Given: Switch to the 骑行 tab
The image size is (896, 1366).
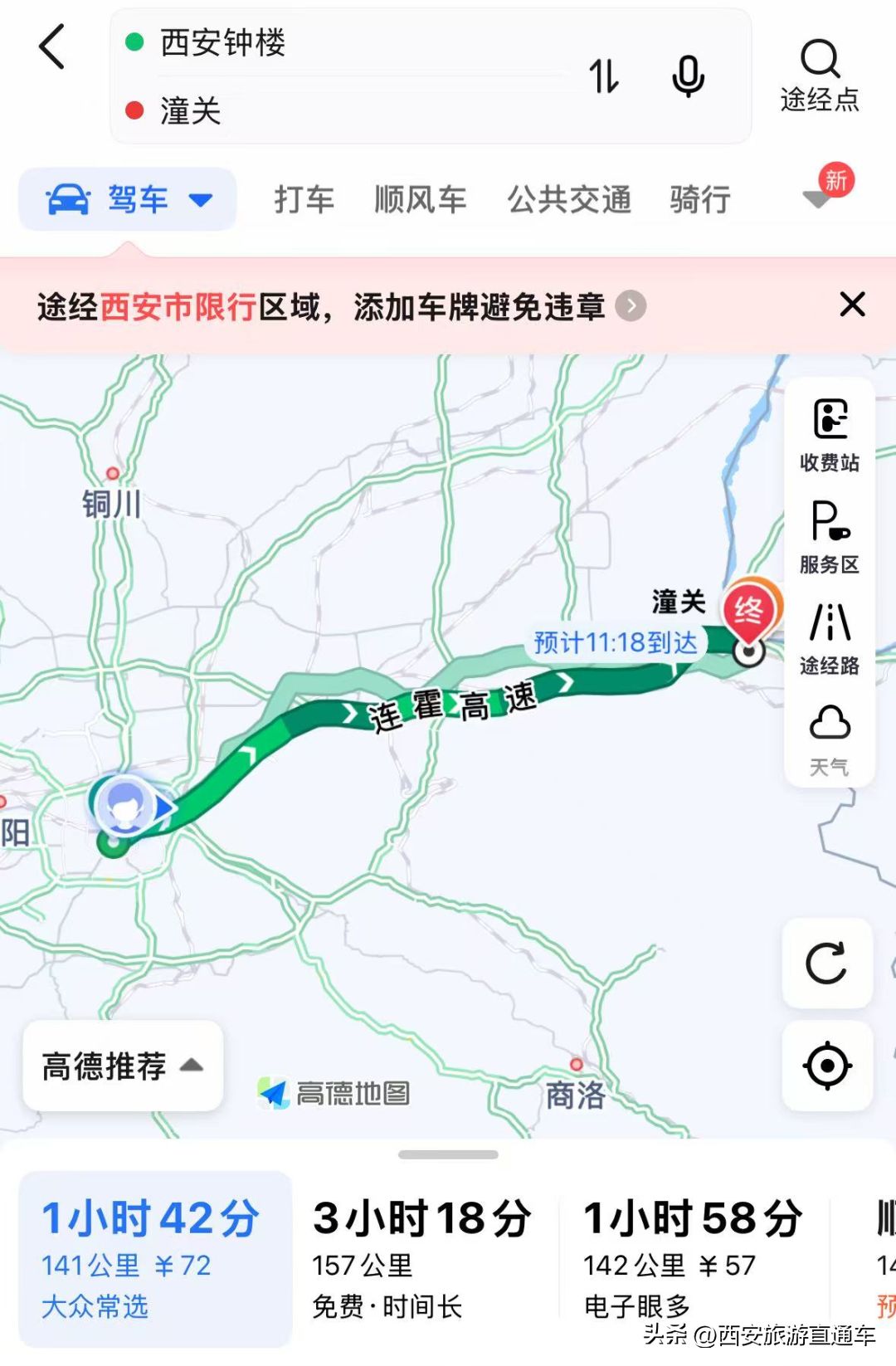Looking at the screenshot, I should tap(699, 200).
